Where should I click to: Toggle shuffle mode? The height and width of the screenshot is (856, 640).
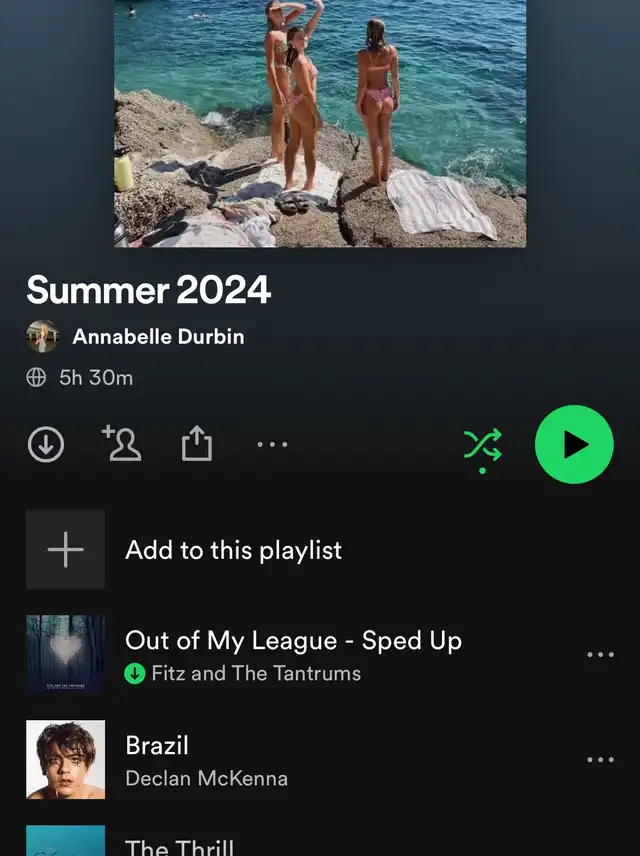pos(483,447)
